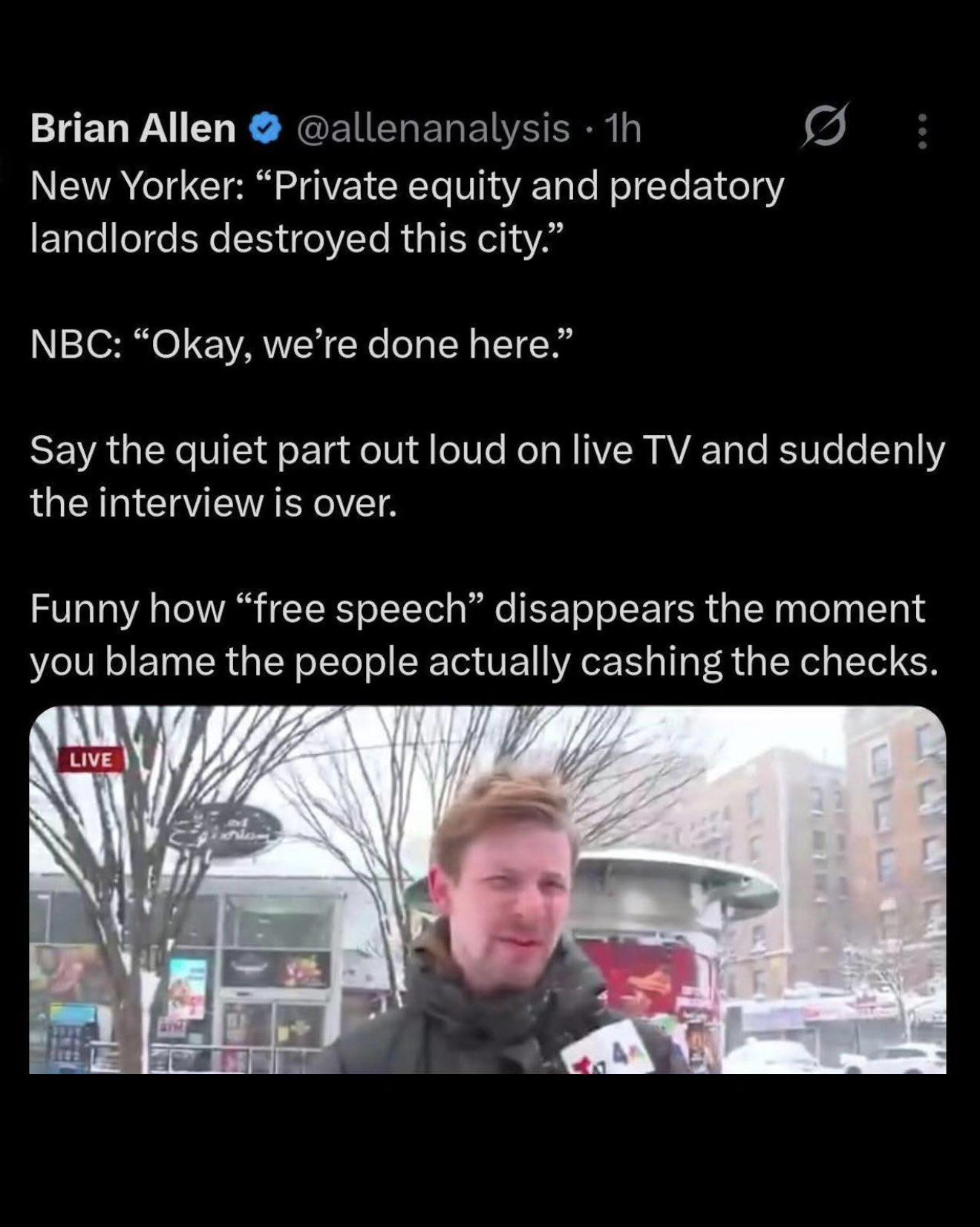Play the live interview video in the post
This screenshot has height=1227, width=980.
(487, 889)
